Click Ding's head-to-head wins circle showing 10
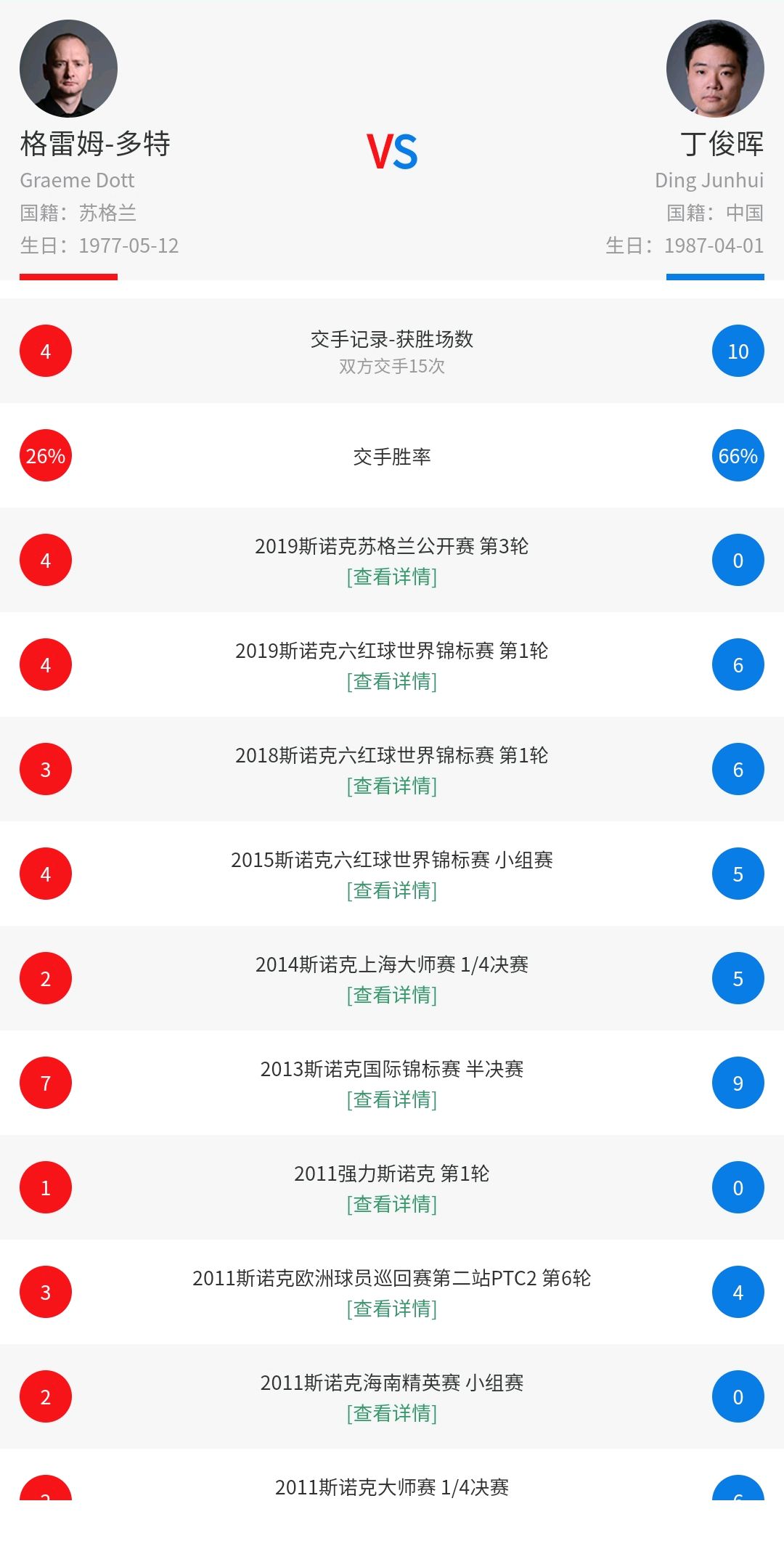784x1546 pixels. pos(738,350)
